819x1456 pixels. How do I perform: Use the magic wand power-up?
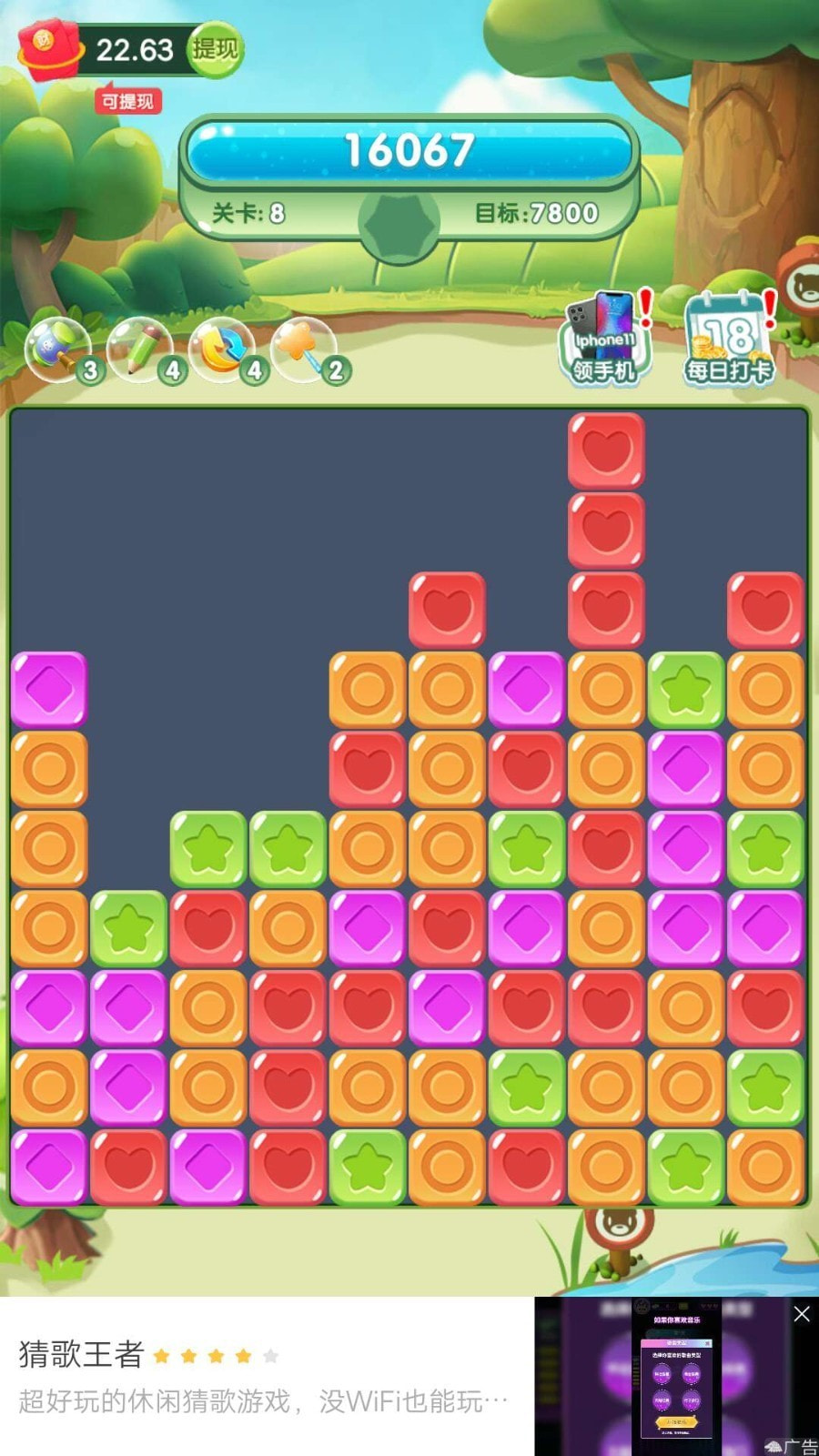point(304,350)
